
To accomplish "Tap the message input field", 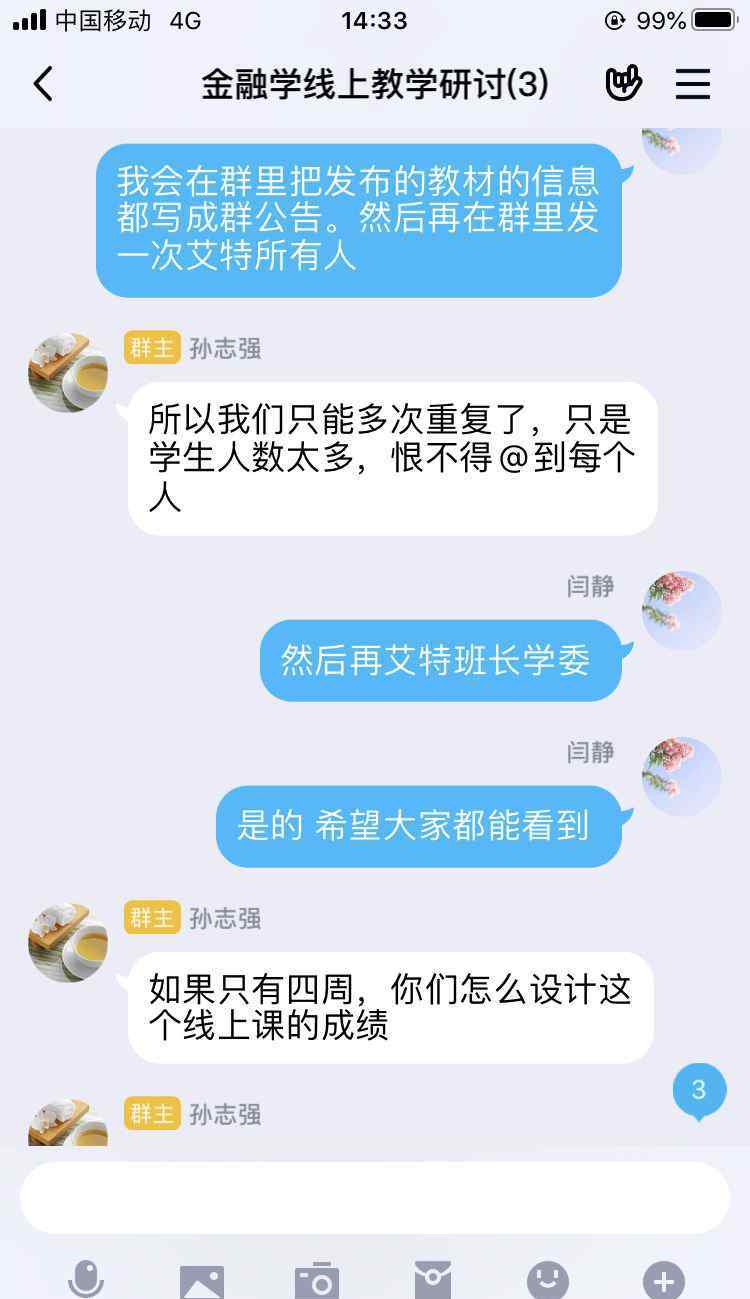I will [375, 1198].
